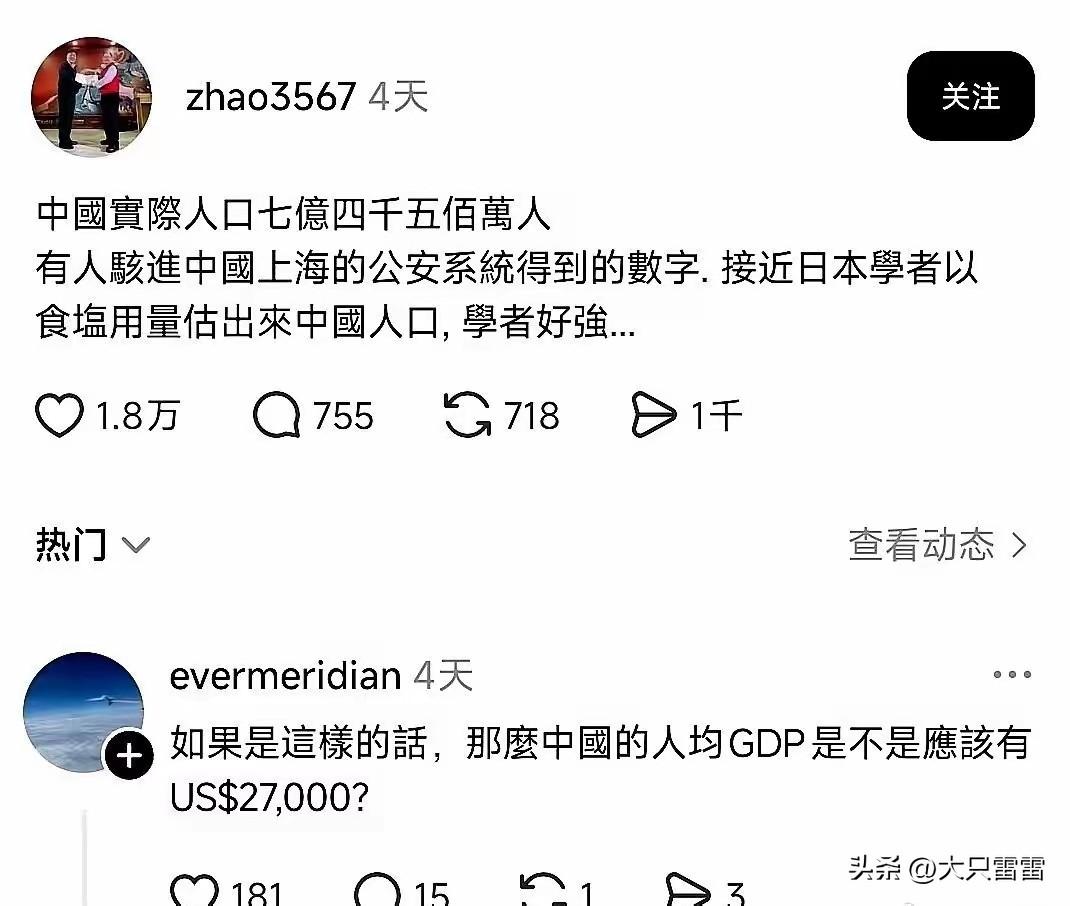Repost evermeridian's reply
This screenshot has width=1070, height=906.
545,890
